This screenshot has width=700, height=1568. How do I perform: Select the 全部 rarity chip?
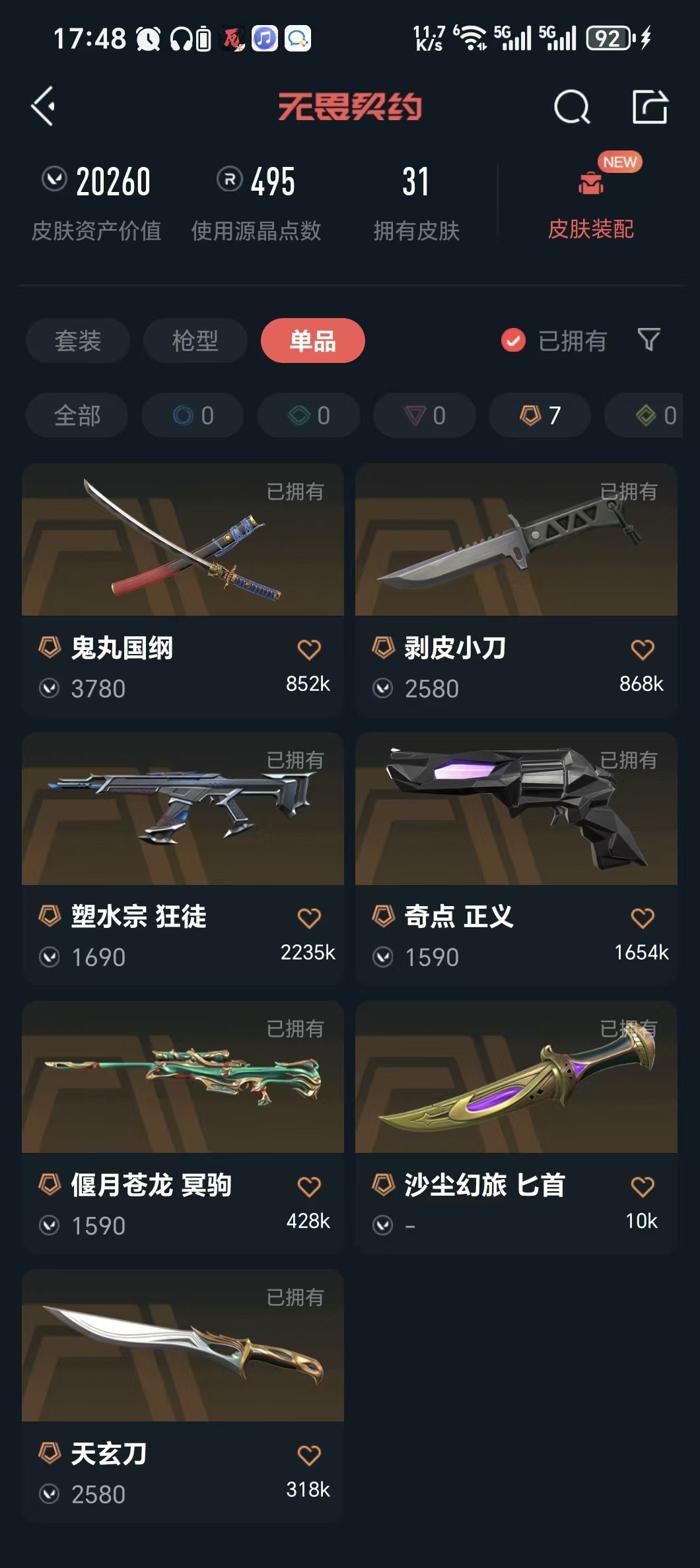pos(77,415)
